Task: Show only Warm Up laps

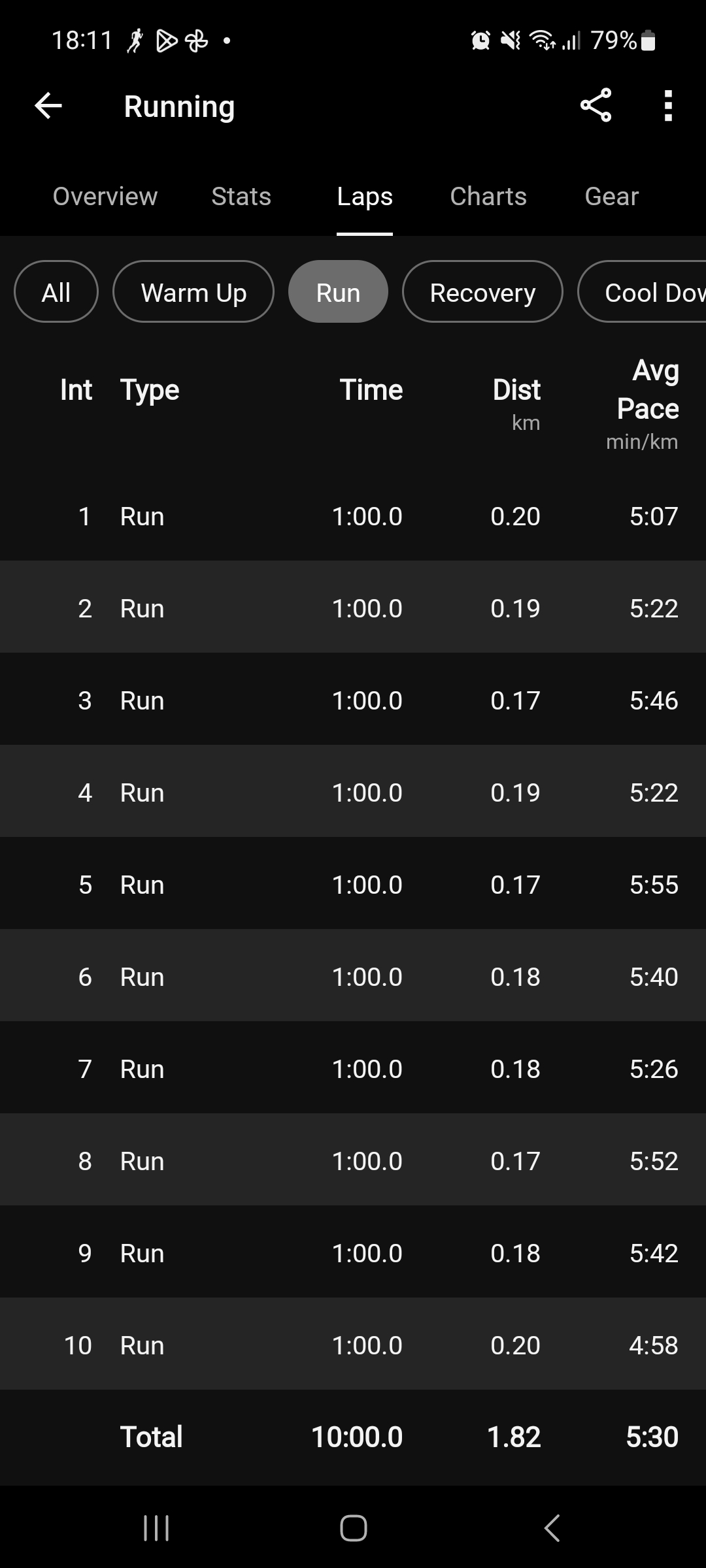Action: [x=193, y=292]
